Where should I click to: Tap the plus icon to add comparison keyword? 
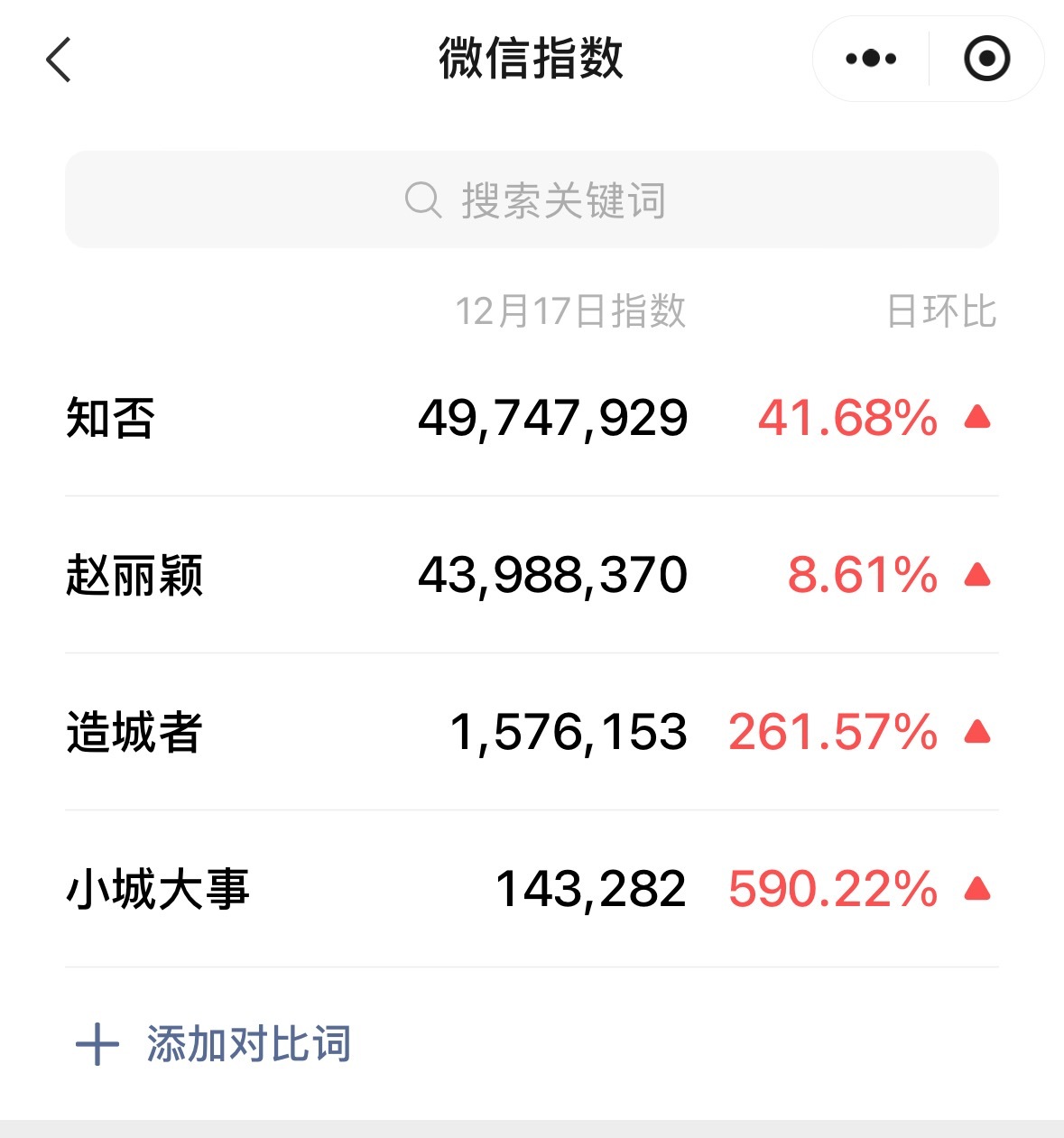pos(99,1045)
